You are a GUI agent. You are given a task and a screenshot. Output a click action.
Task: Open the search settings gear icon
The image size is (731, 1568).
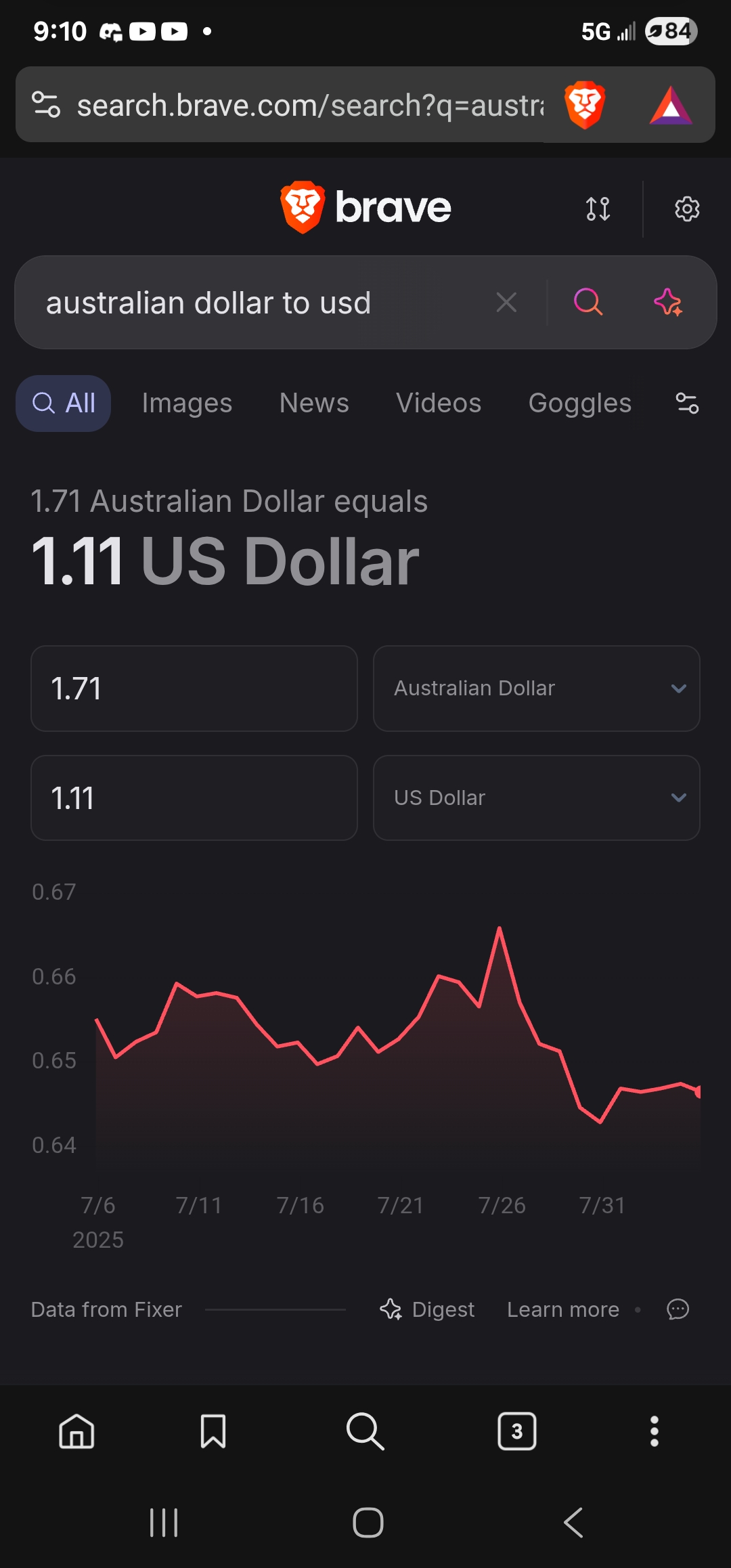687,209
